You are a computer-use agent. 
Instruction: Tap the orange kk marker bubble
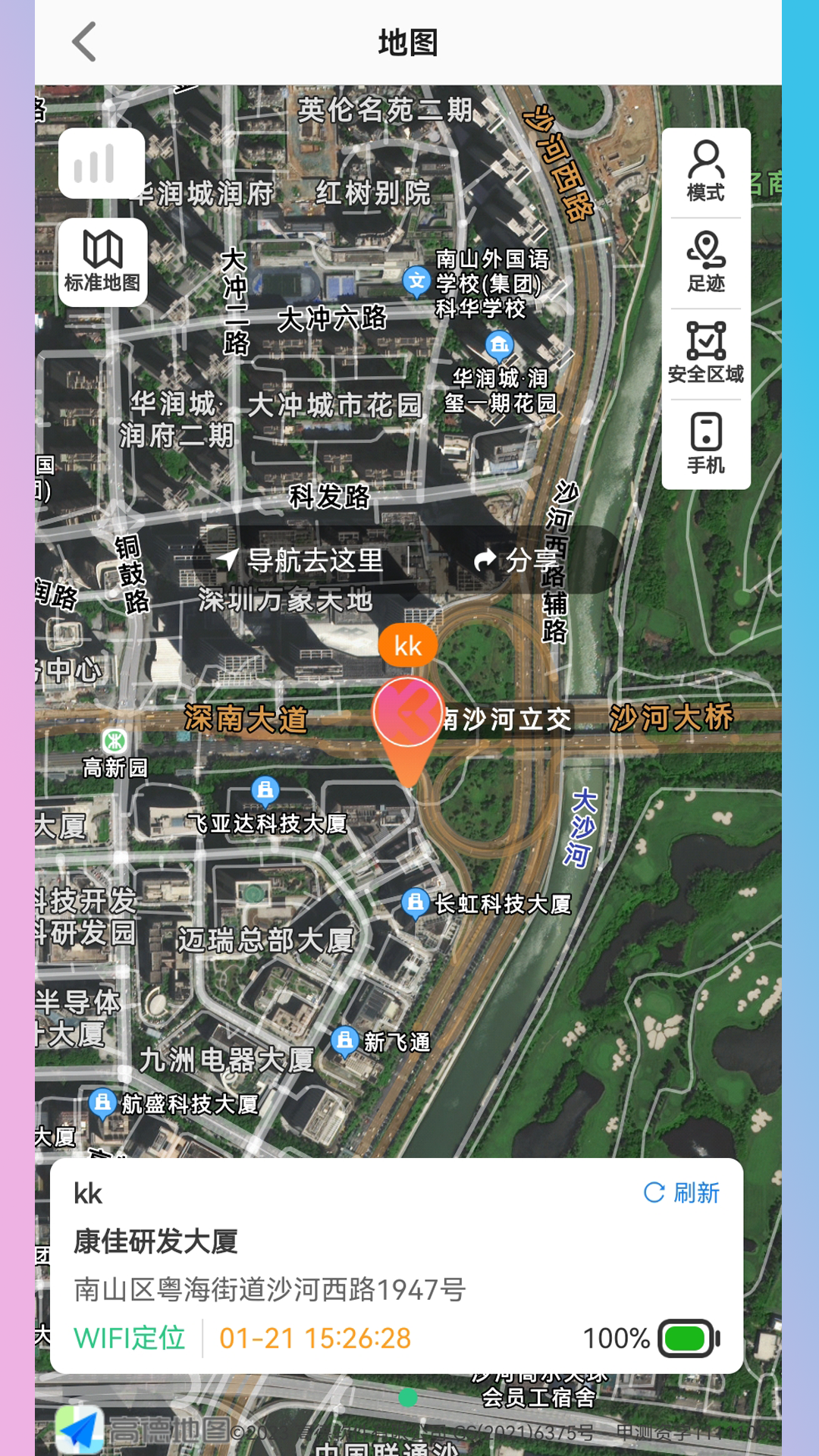click(408, 646)
